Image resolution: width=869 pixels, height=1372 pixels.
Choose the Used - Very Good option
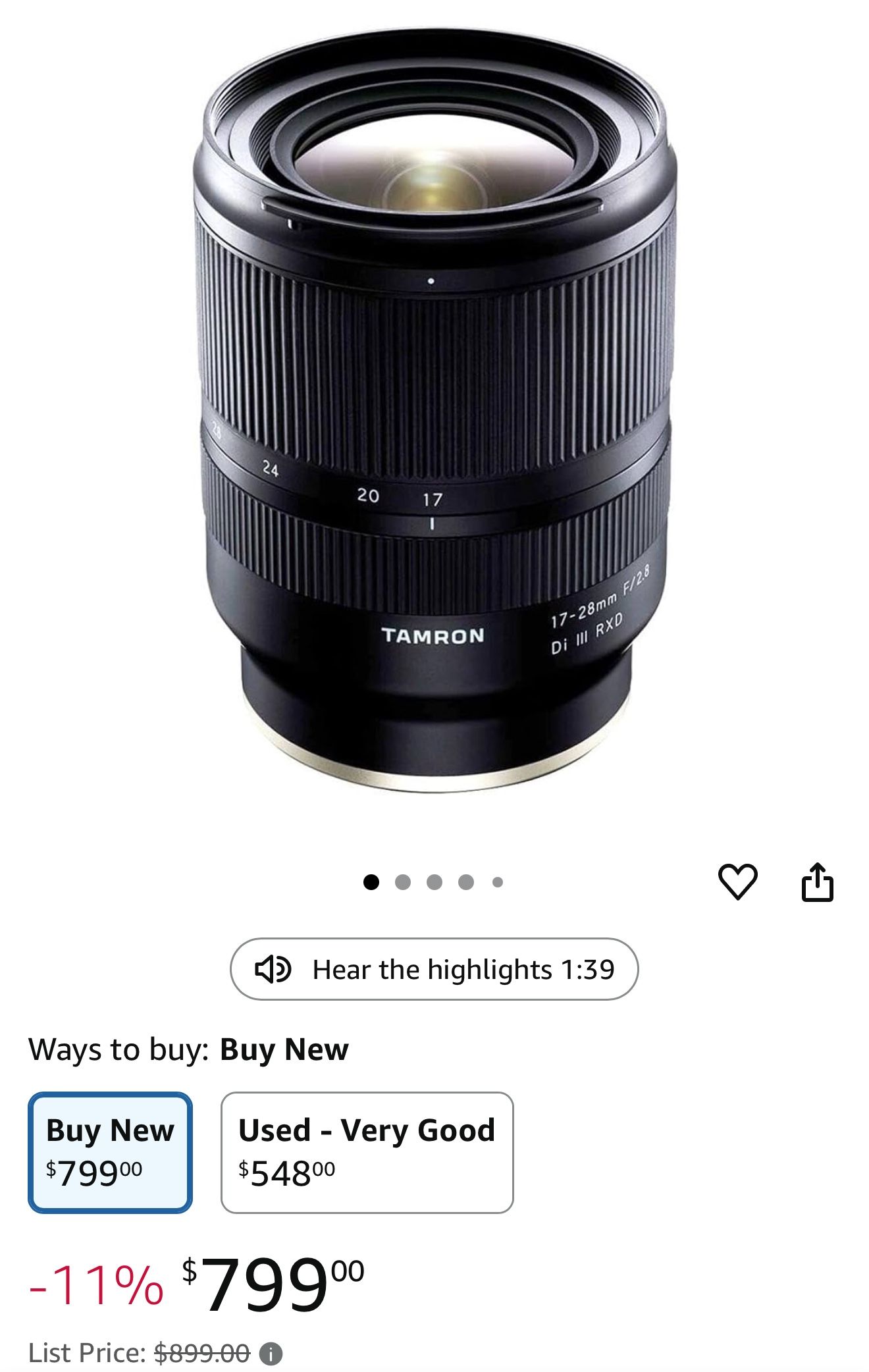(367, 1152)
